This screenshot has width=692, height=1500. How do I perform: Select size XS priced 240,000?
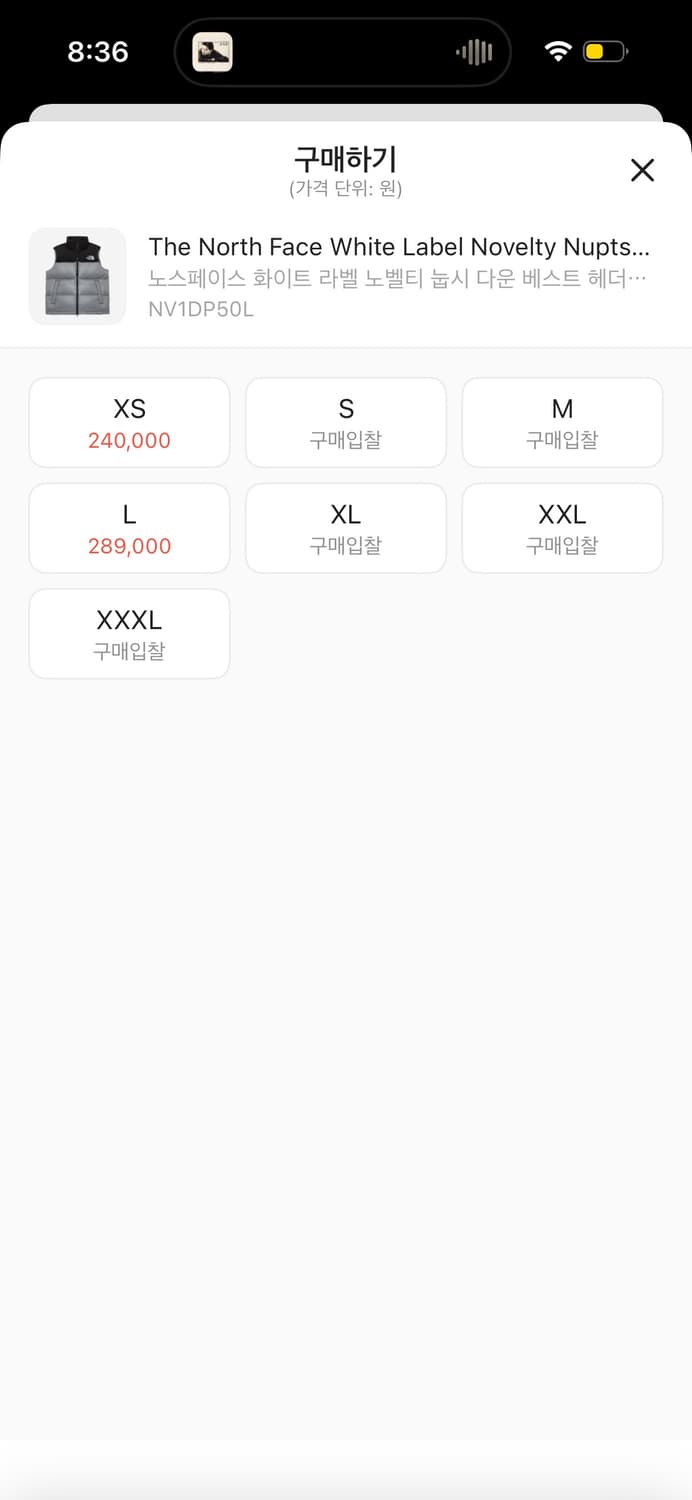point(129,423)
